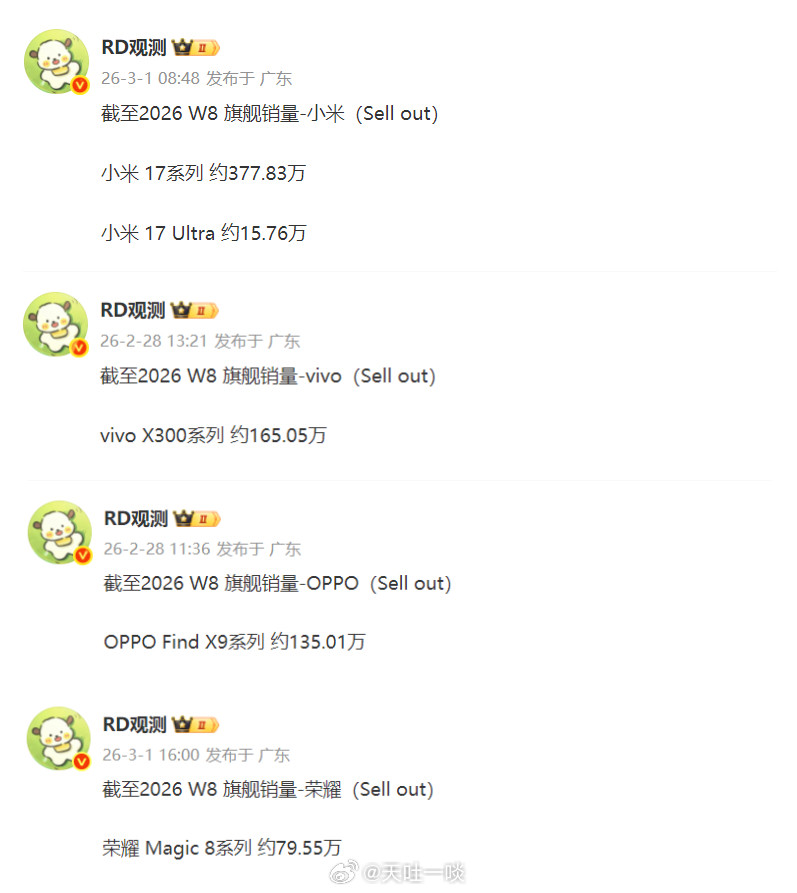Screen dimensions: 797x893
Task: Click the avatar of the OPPO post
Action: click(58, 532)
